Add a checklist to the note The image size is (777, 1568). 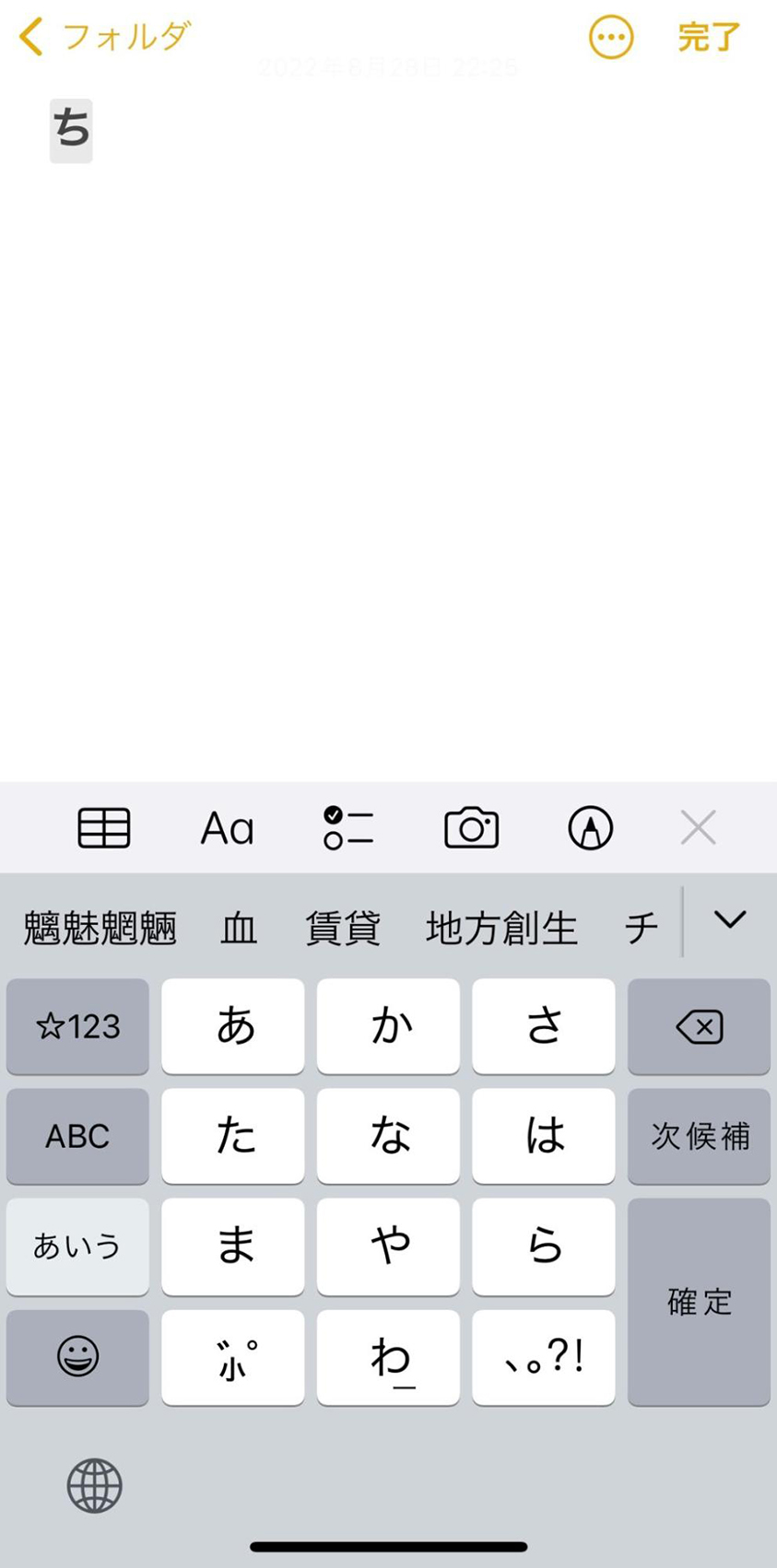[x=348, y=827]
